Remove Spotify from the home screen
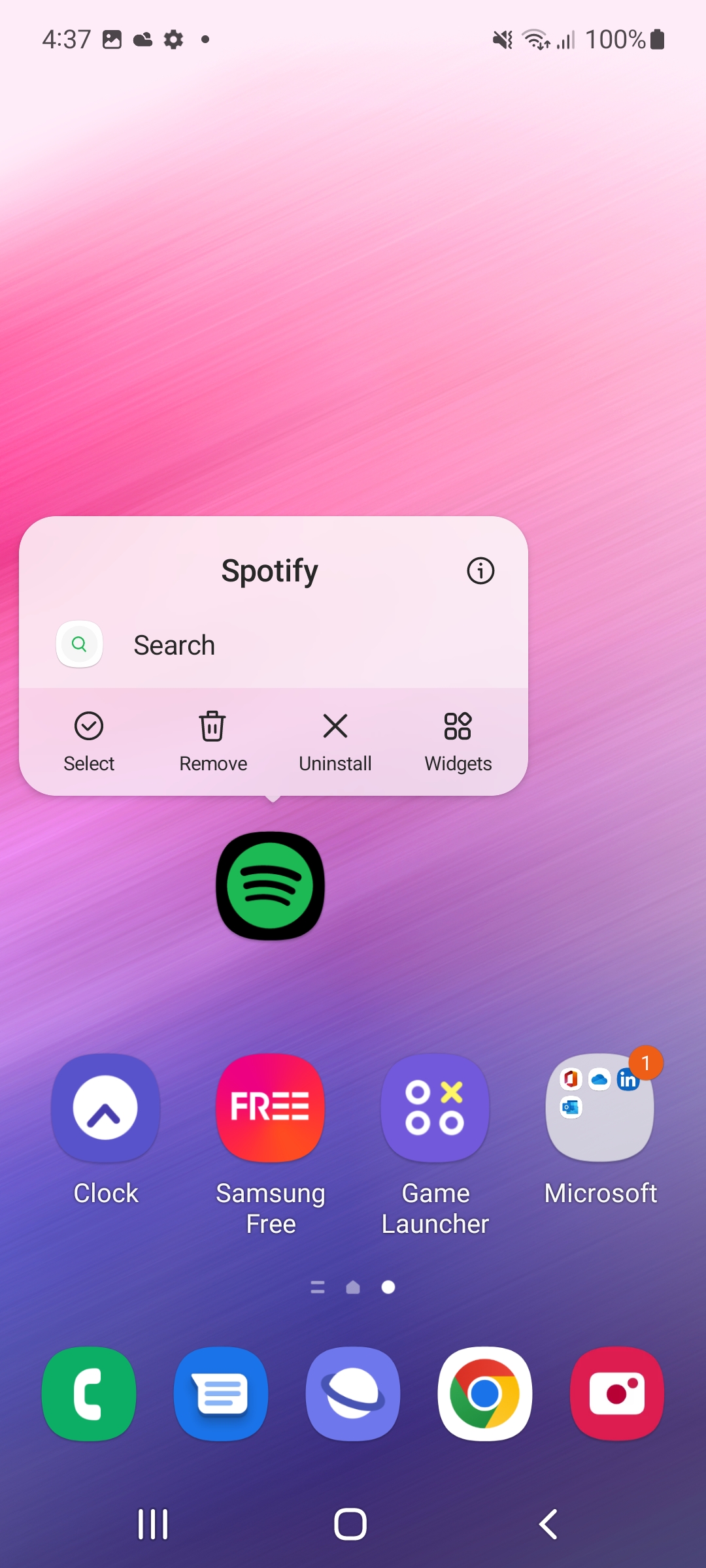Image resolution: width=706 pixels, height=1568 pixels. pos(213,742)
